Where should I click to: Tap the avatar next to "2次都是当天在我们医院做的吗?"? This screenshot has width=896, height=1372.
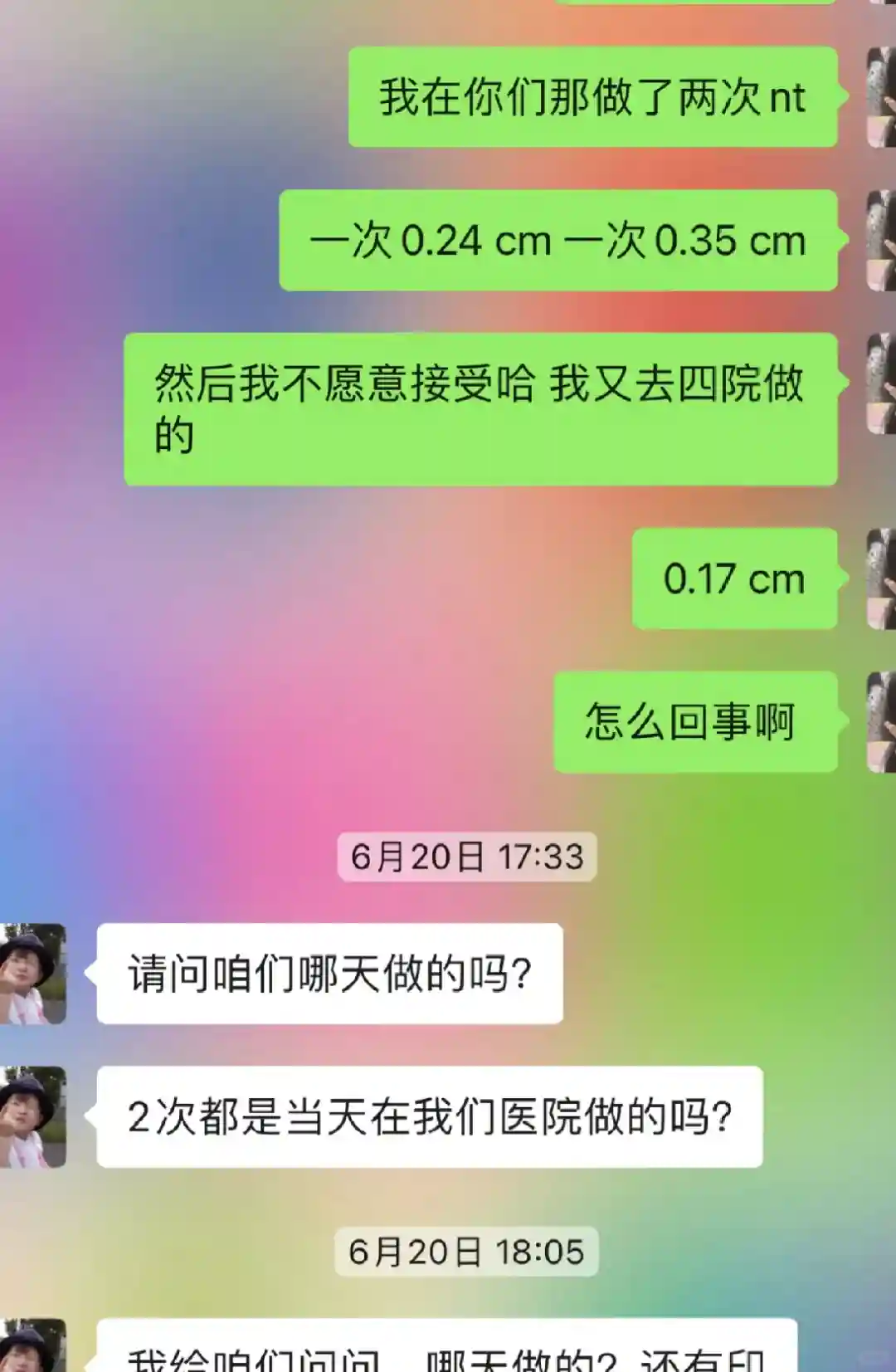click(33, 1116)
